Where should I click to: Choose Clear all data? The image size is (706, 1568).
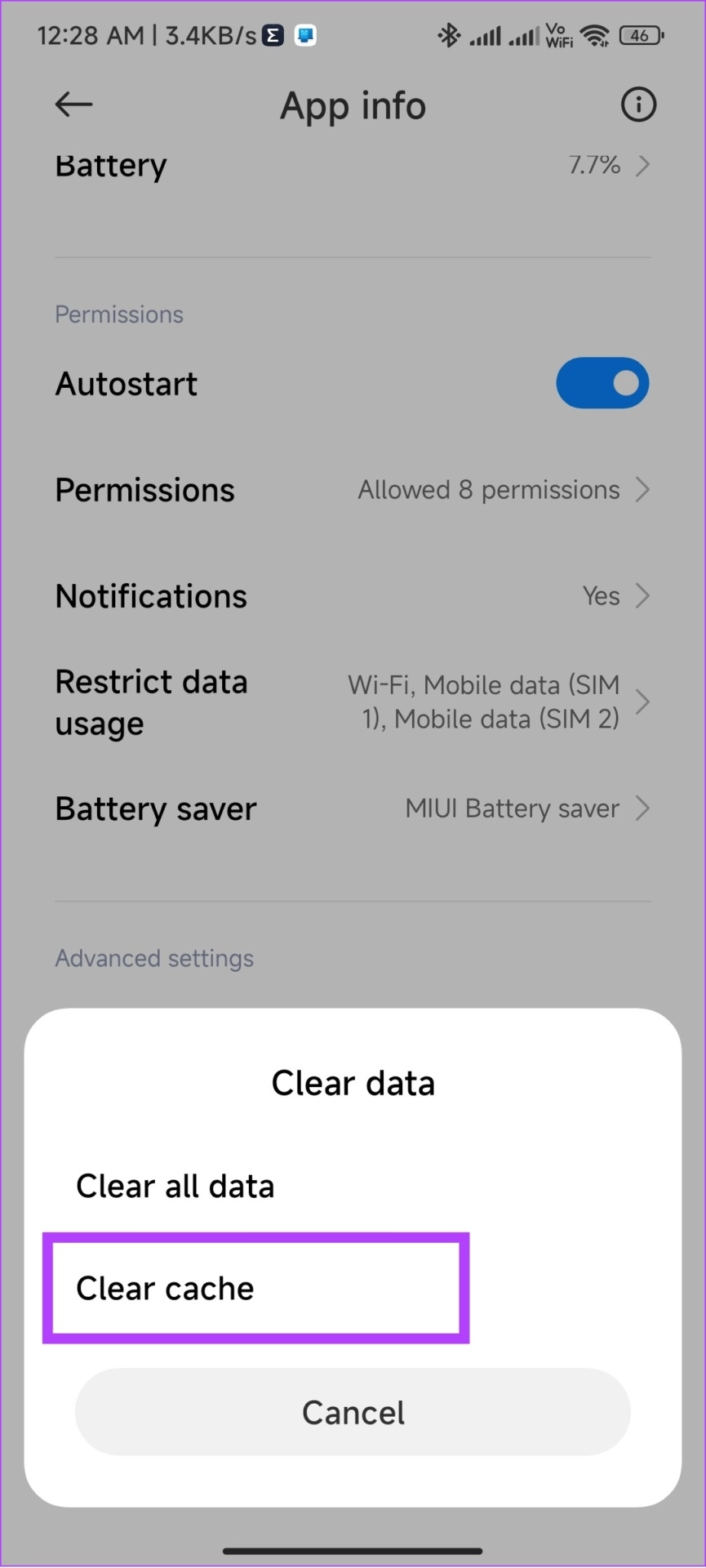(353, 1186)
